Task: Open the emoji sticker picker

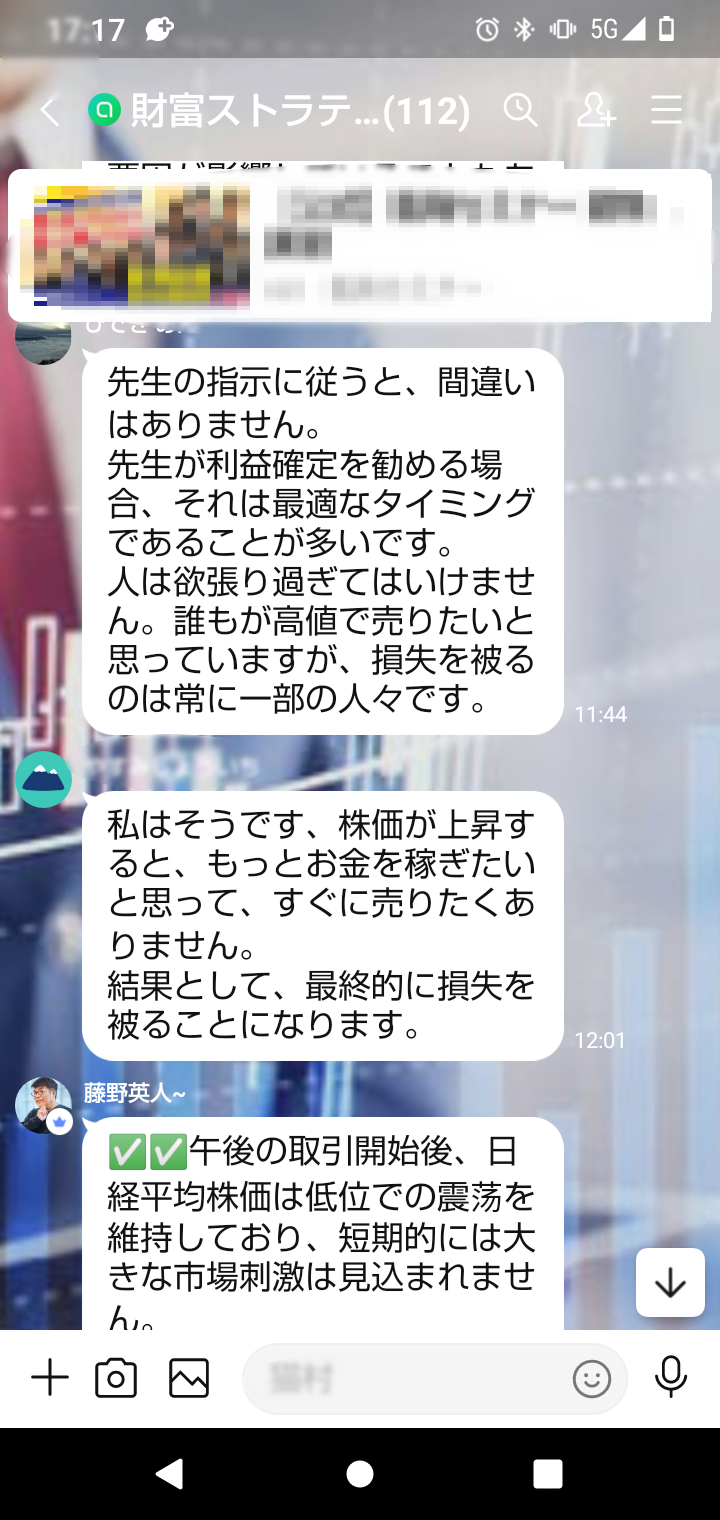Action: (591, 1379)
